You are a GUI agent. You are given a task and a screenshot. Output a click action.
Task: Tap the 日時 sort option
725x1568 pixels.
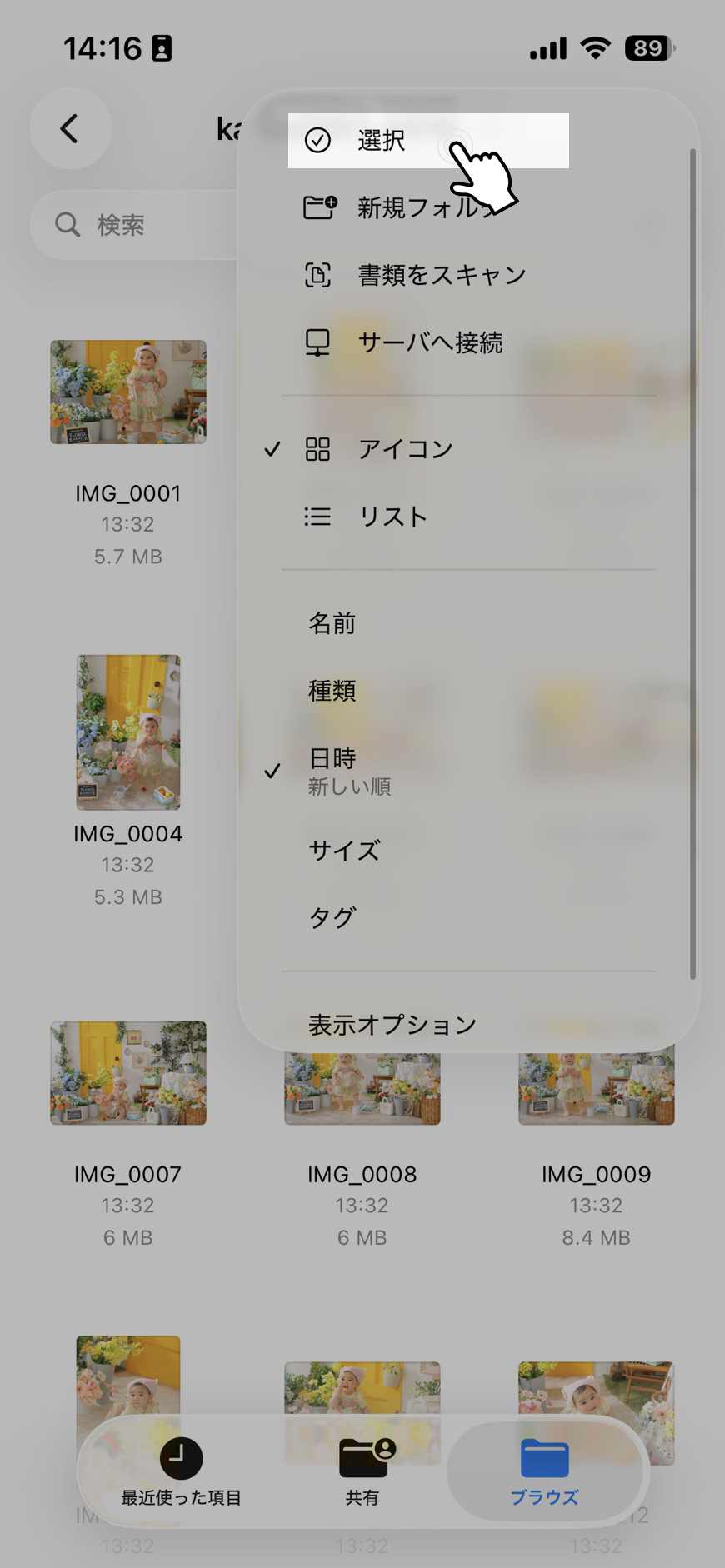click(332, 758)
